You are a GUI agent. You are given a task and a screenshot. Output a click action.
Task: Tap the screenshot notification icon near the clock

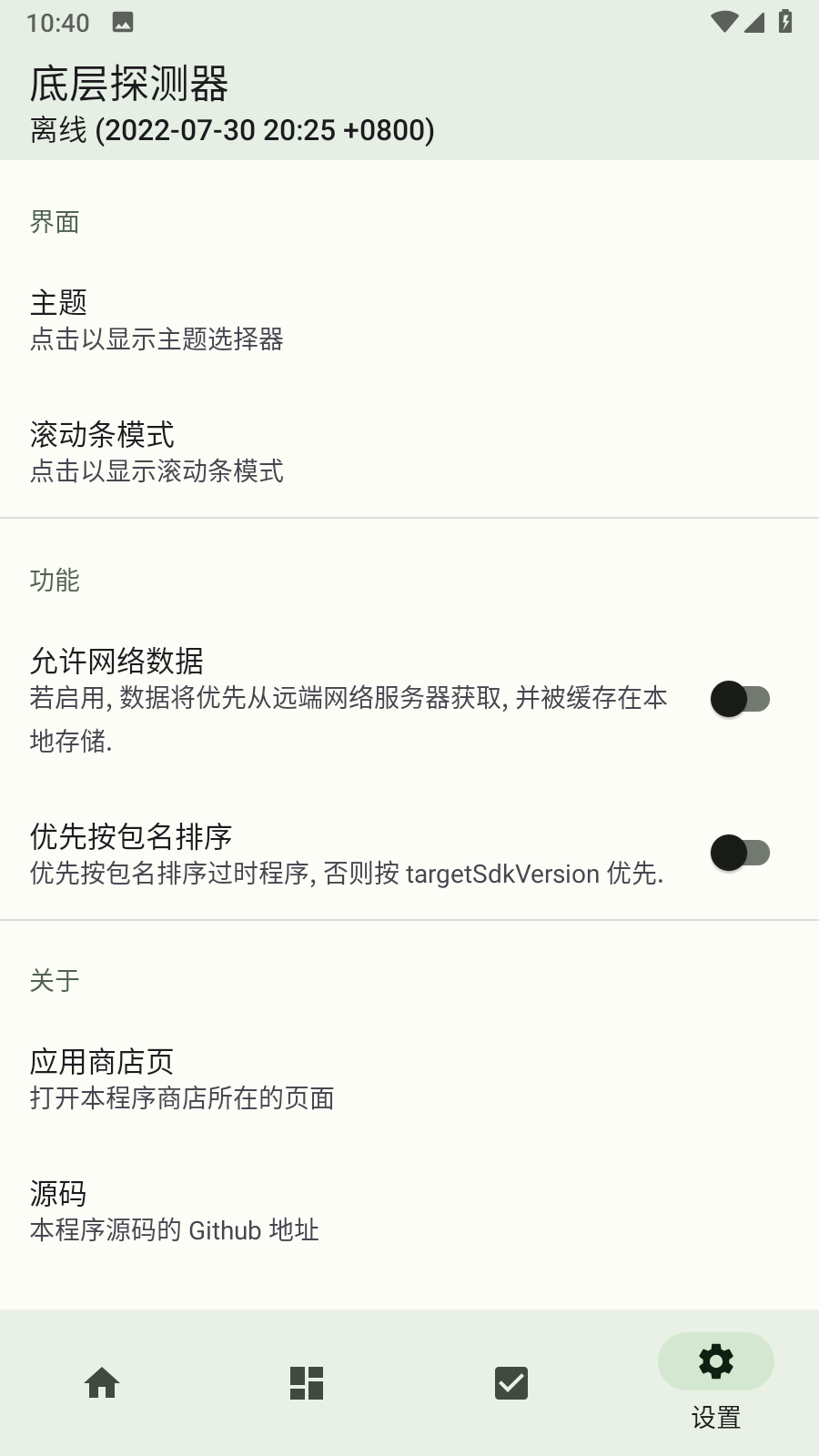[122, 22]
